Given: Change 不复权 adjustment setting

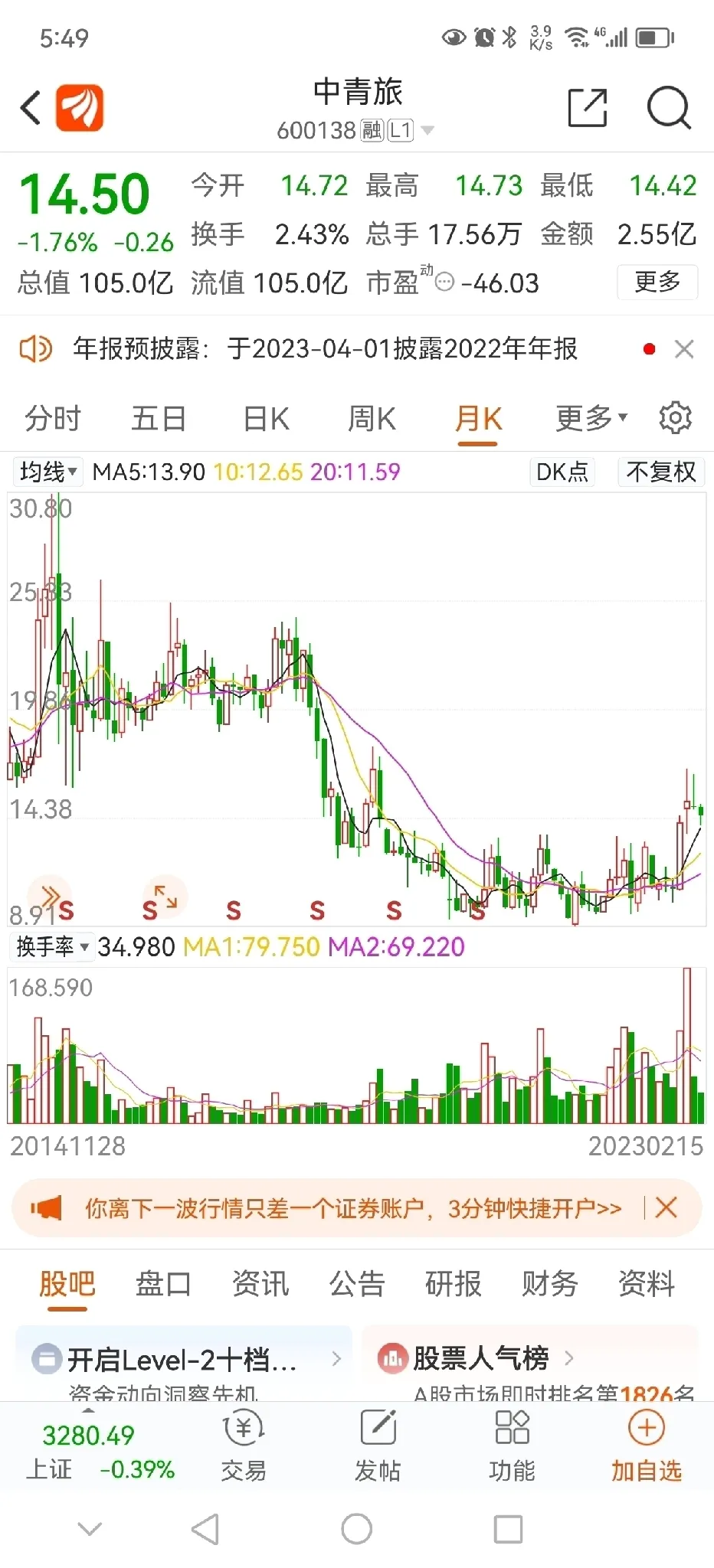Looking at the screenshot, I should coord(661,472).
